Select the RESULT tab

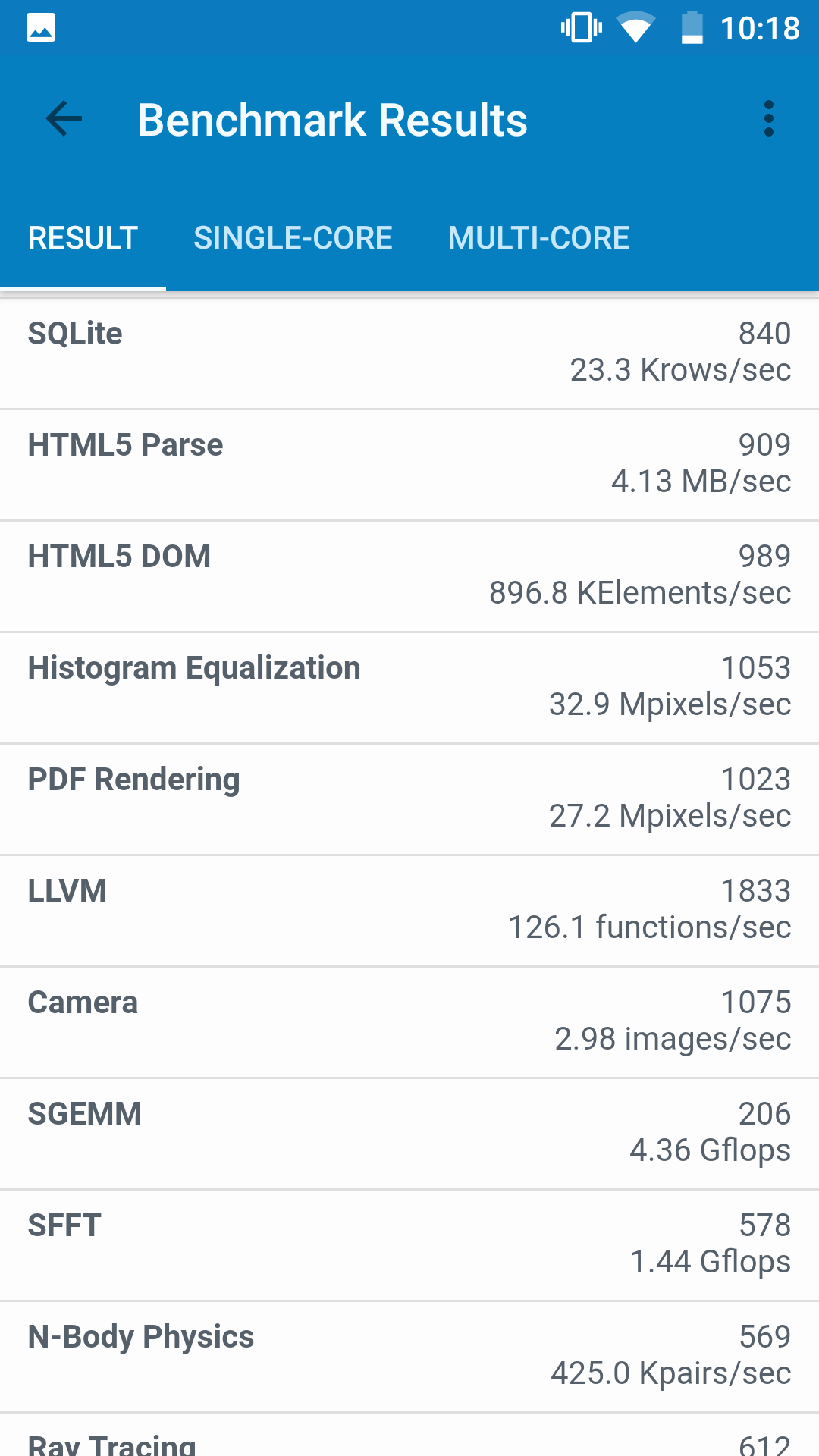tap(83, 238)
